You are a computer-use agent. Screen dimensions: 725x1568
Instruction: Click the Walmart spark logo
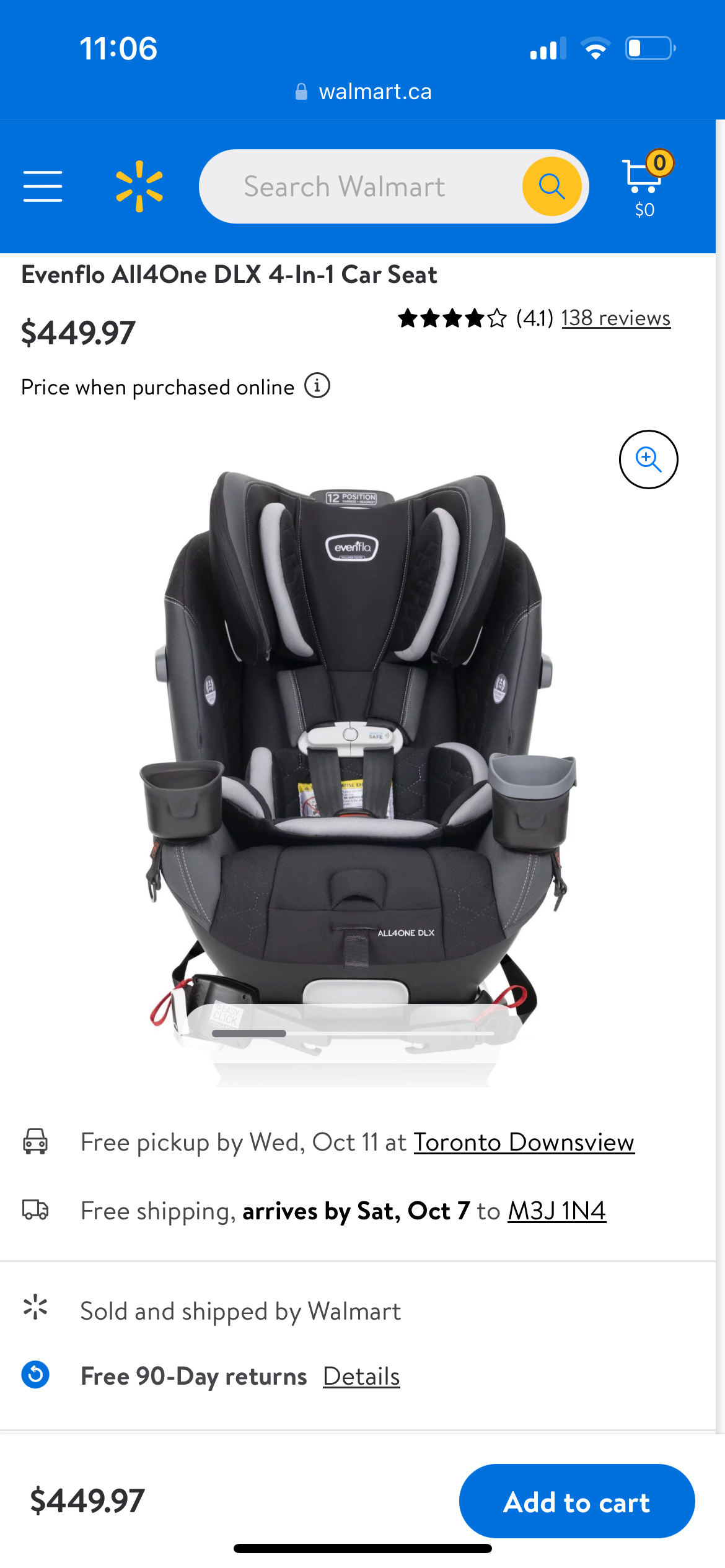click(x=141, y=186)
